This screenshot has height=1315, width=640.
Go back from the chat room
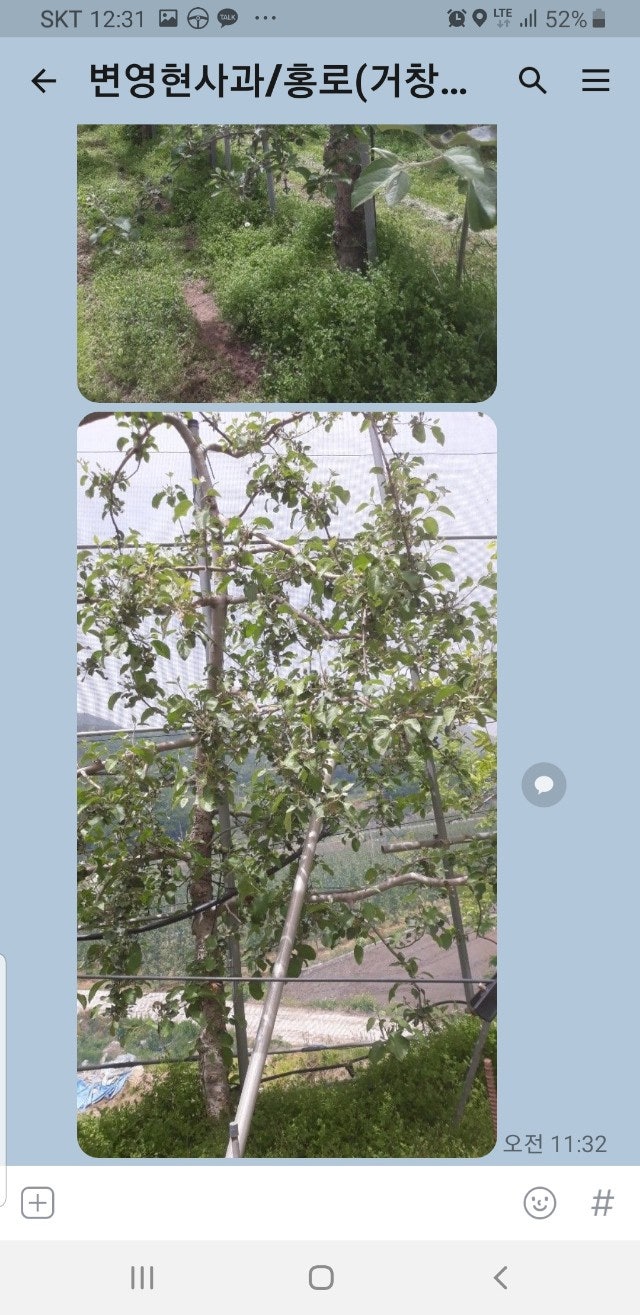tap(44, 81)
